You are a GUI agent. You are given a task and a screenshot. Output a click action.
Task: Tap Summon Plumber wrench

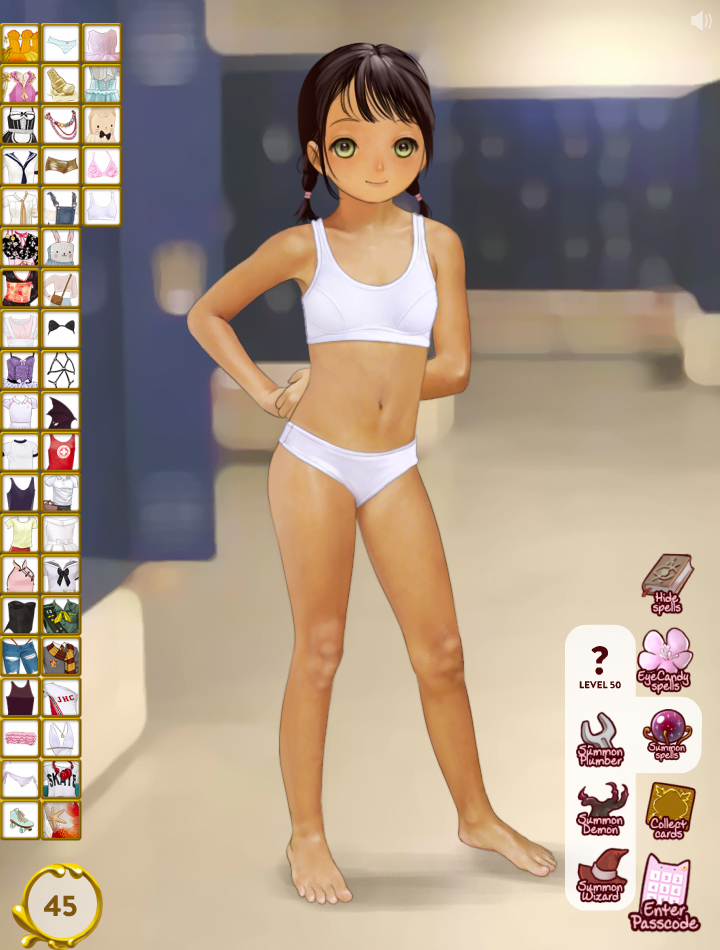pyautogui.click(x=600, y=738)
